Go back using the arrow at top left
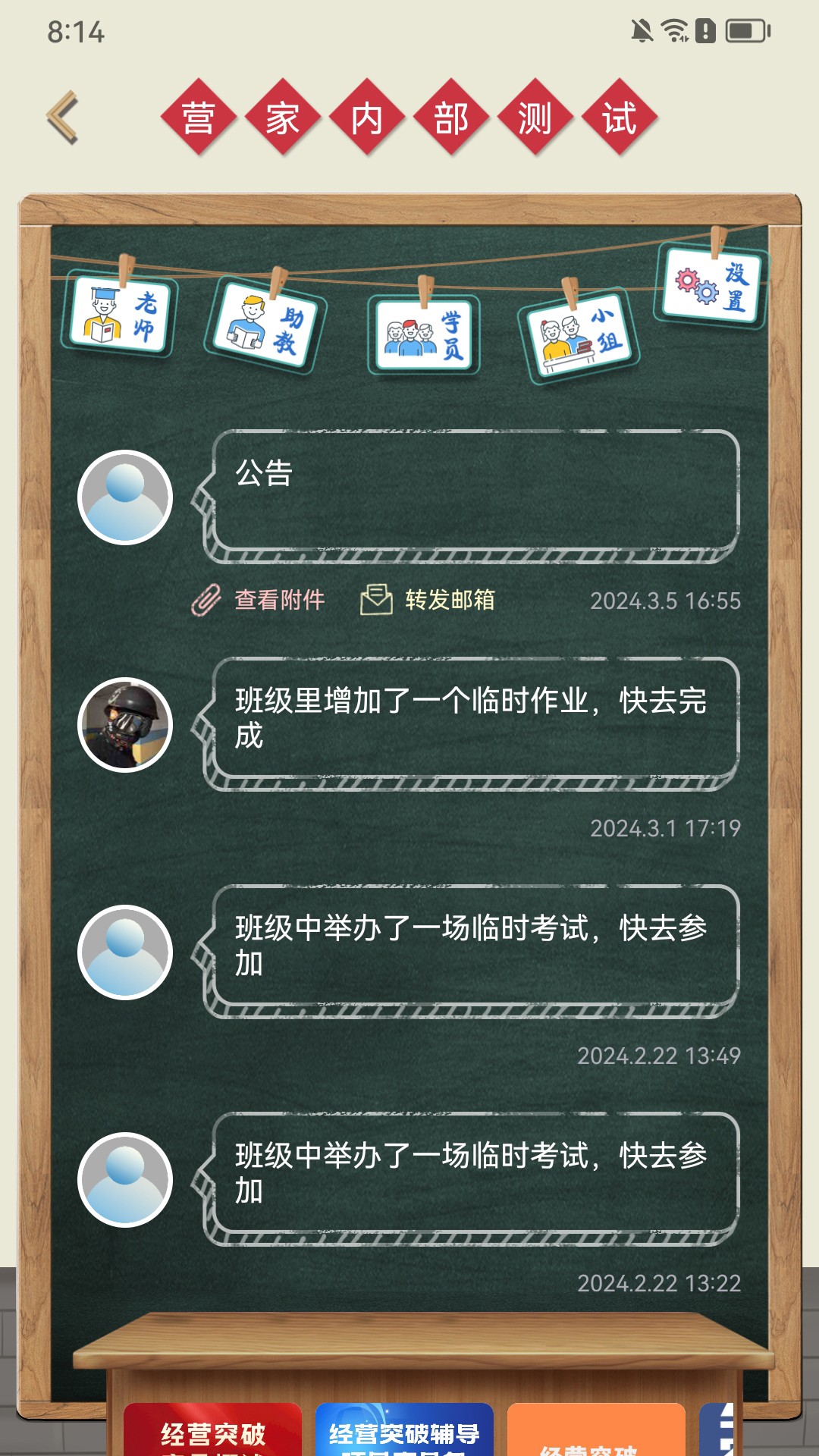 coord(62,118)
